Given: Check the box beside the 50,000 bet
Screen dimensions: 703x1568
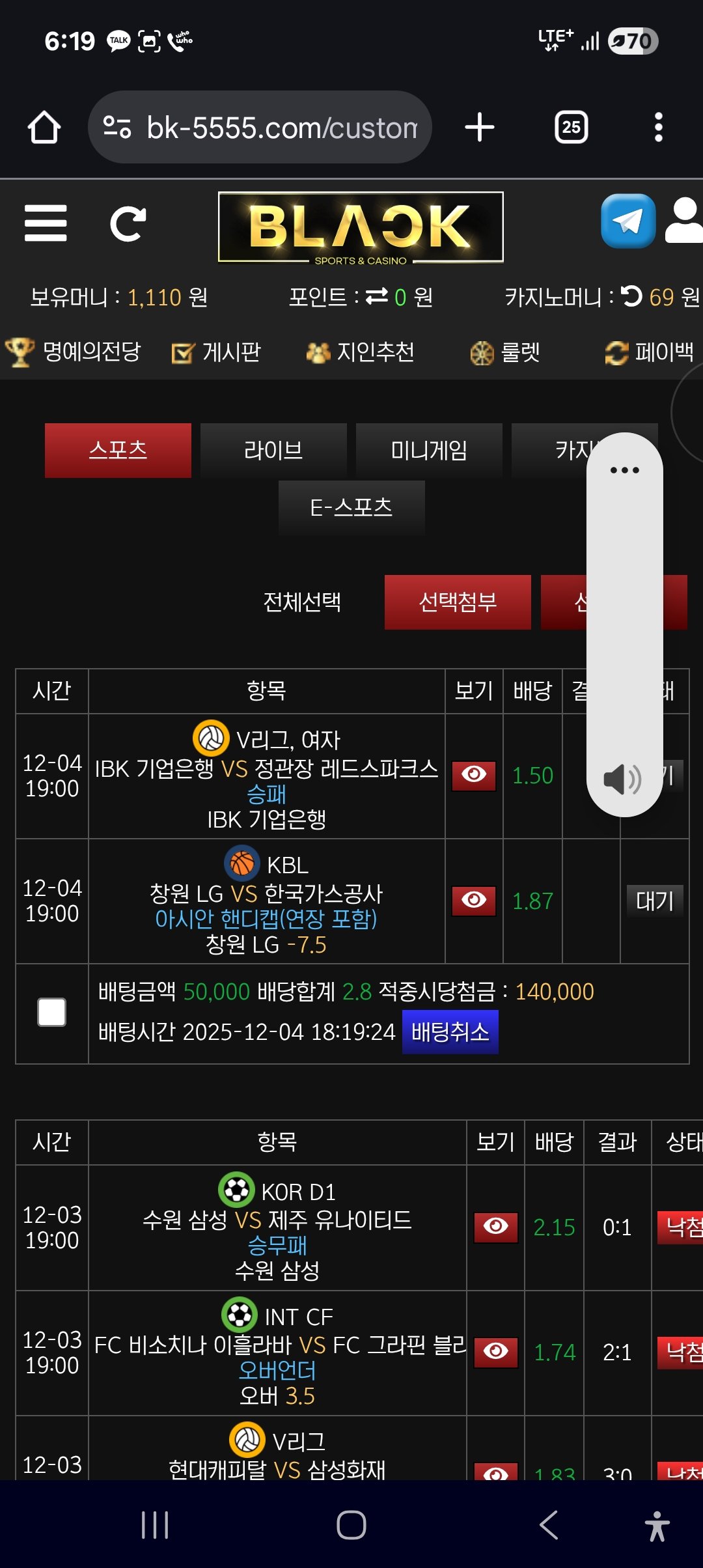Looking at the screenshot, I should 52,1013.
